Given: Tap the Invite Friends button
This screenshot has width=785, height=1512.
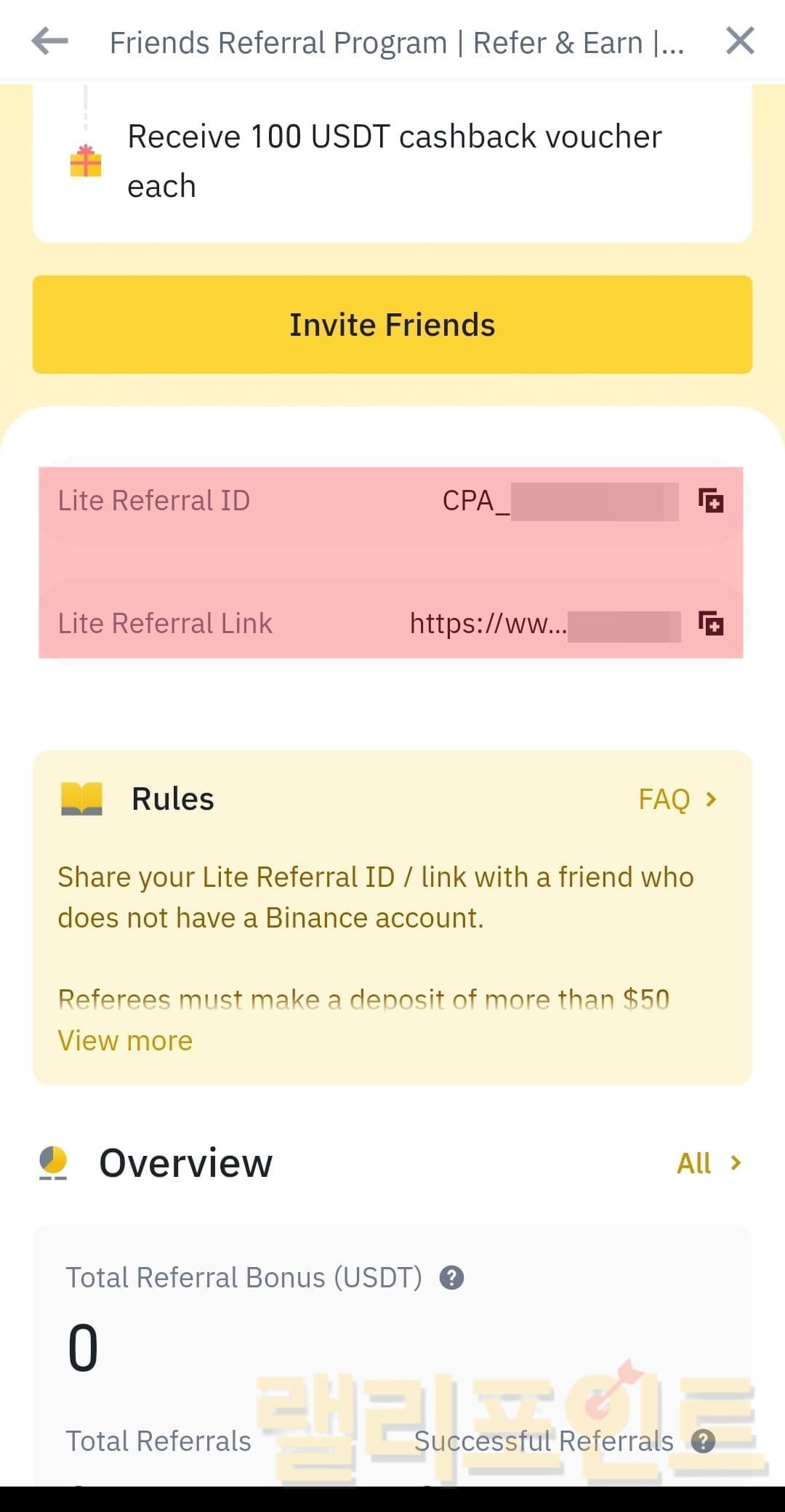Looking at the screenshot, I should (392, 324).
